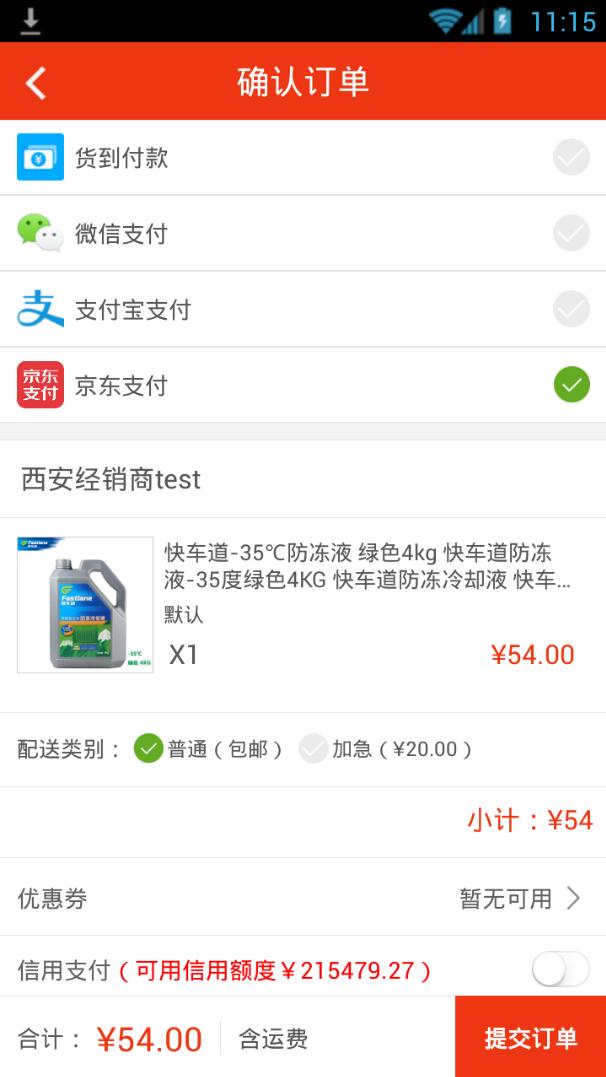The width and height of the screenshot is (606, 1077).
Task: Tap the 京东支付 payment option
Action: point(303,385)
